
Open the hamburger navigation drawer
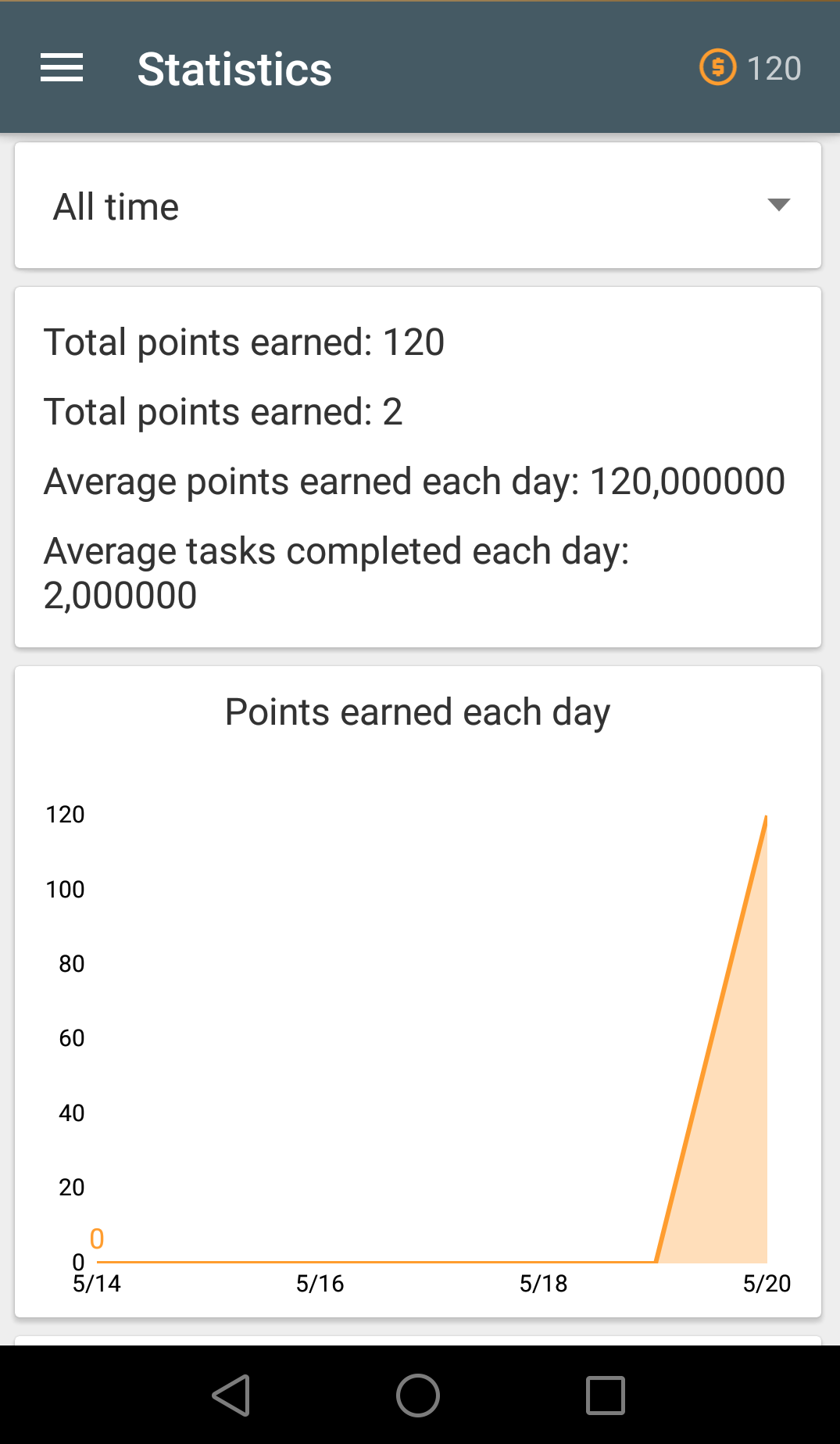coord(62,68)
